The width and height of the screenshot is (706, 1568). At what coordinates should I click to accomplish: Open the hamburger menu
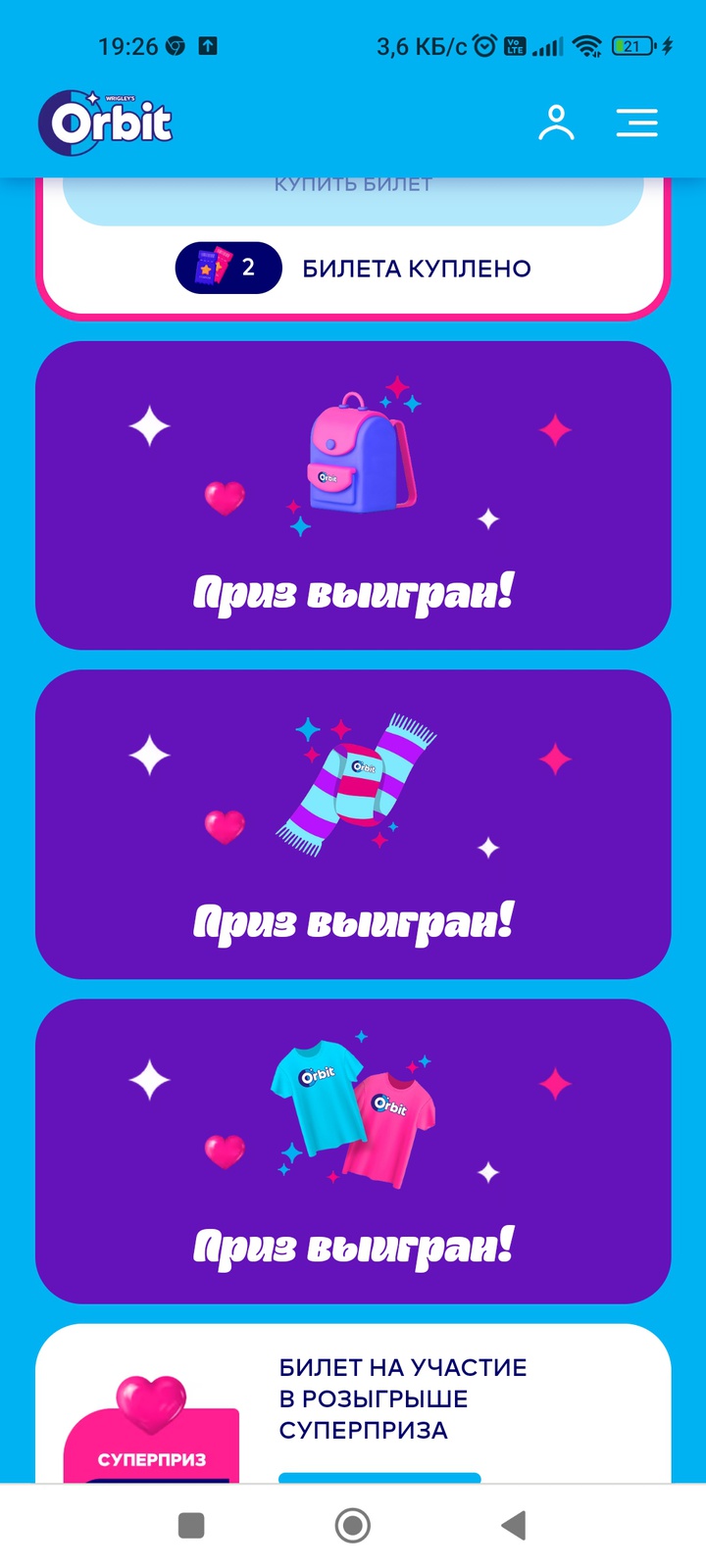click(636, 123)
